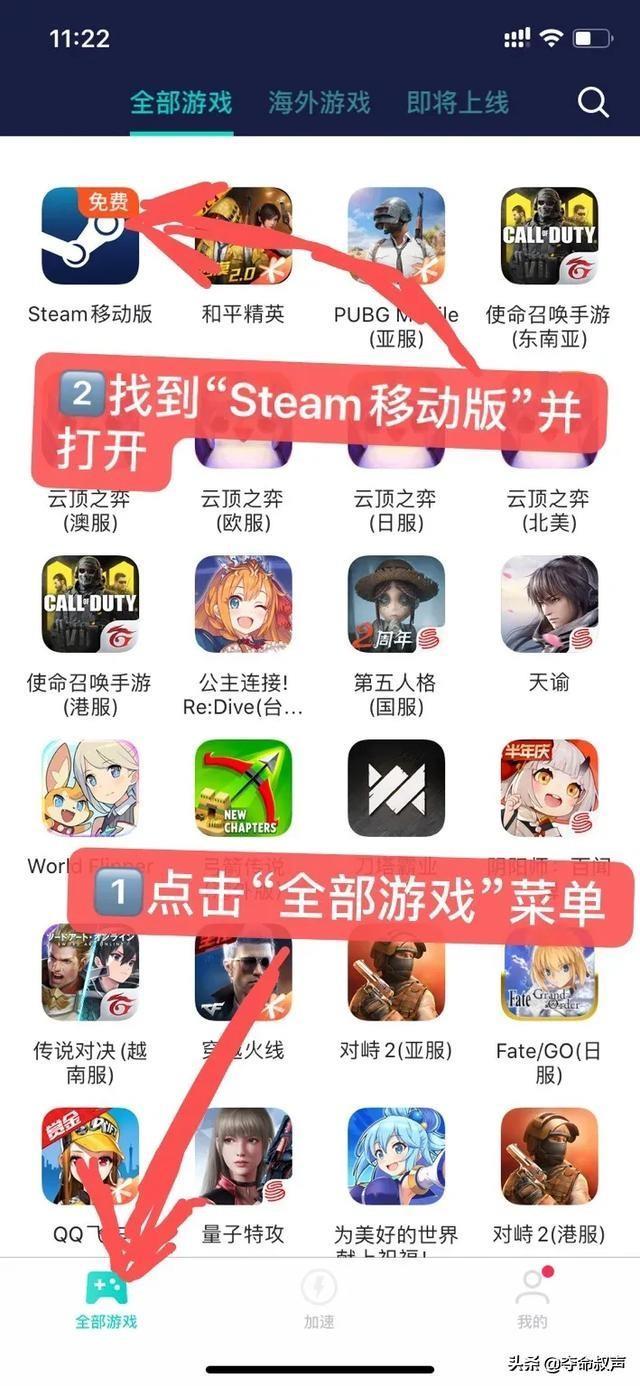Open 公主连接! Re:Dive tile

point(243,605)
